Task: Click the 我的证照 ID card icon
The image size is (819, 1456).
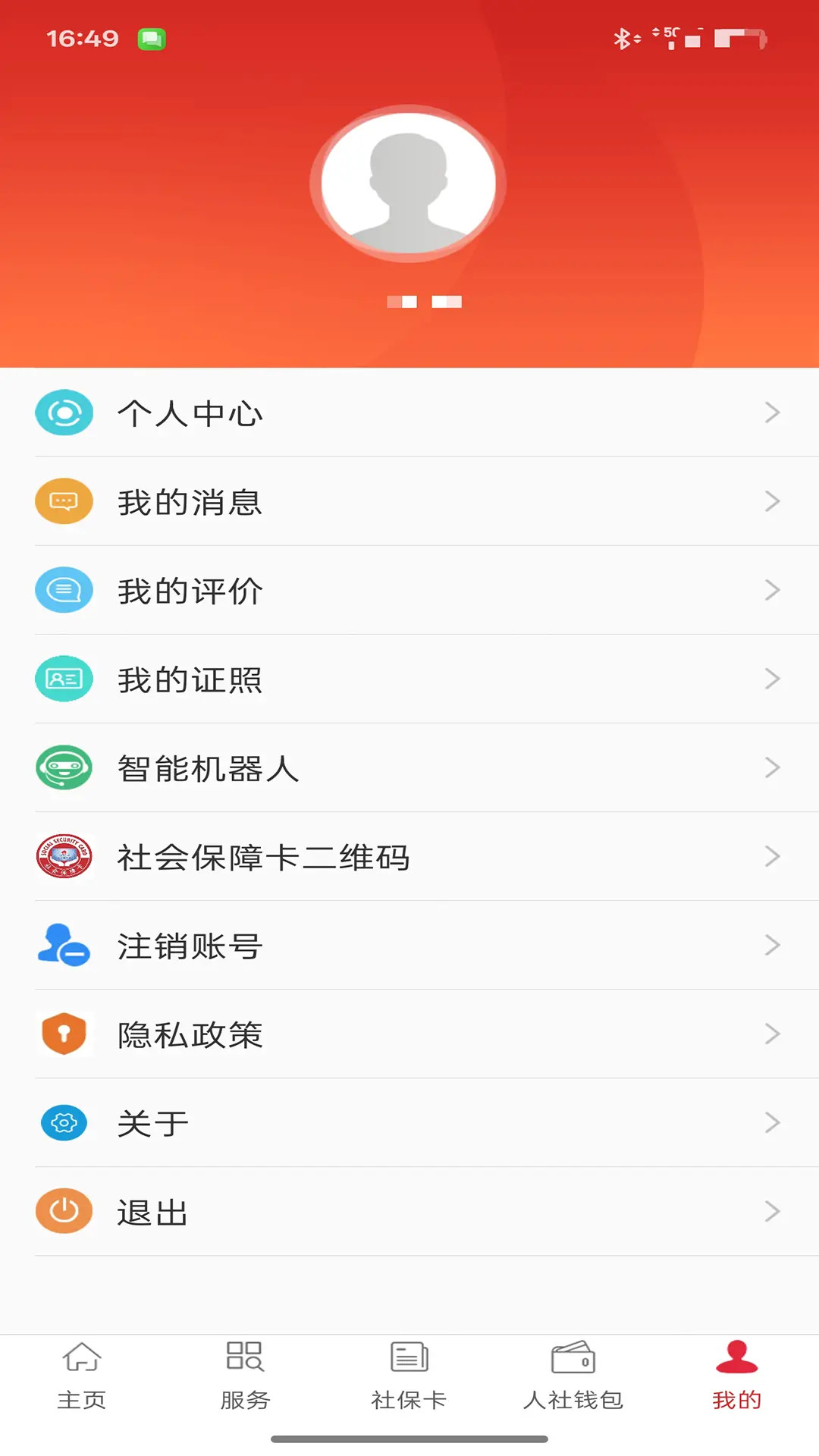Action: pyautogui.click(x=64, y=679)
